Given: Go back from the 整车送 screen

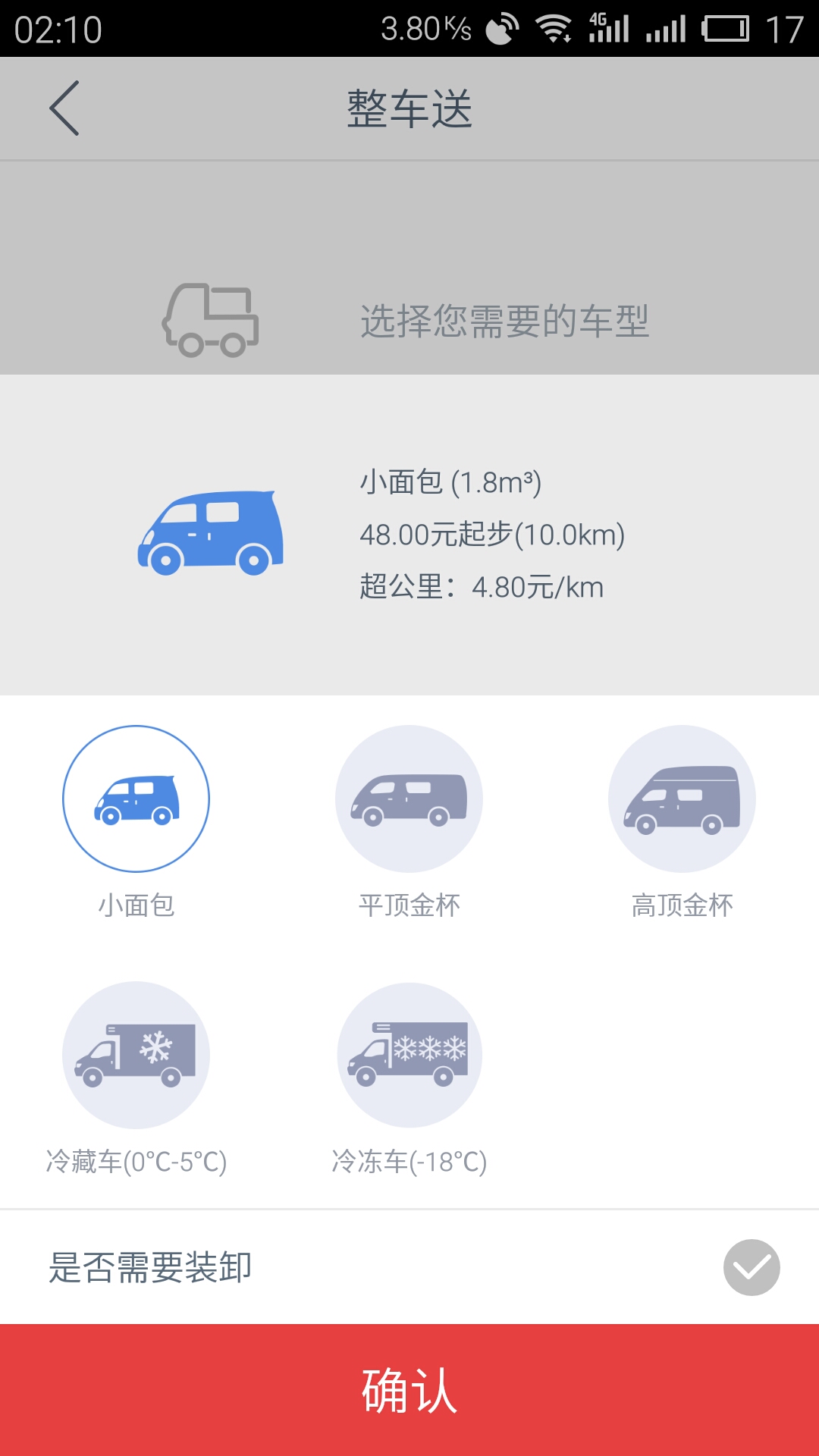Looking at the screenshot, I should pyautogui.click(x=64, y=108).
